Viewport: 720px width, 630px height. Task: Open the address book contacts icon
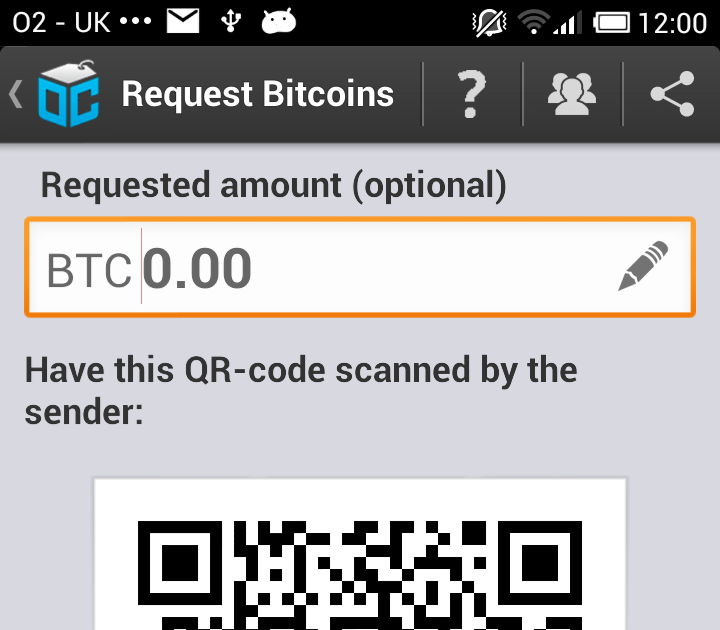[x=572, y=95]
